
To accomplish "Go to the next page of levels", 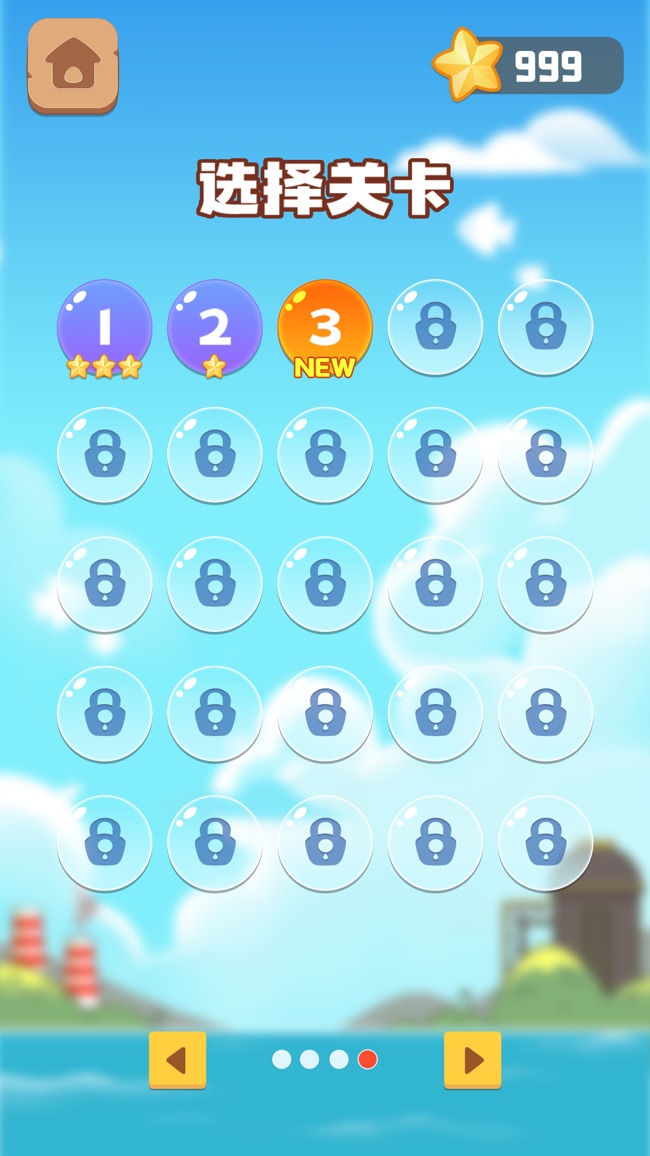I will click(472, 1059).
